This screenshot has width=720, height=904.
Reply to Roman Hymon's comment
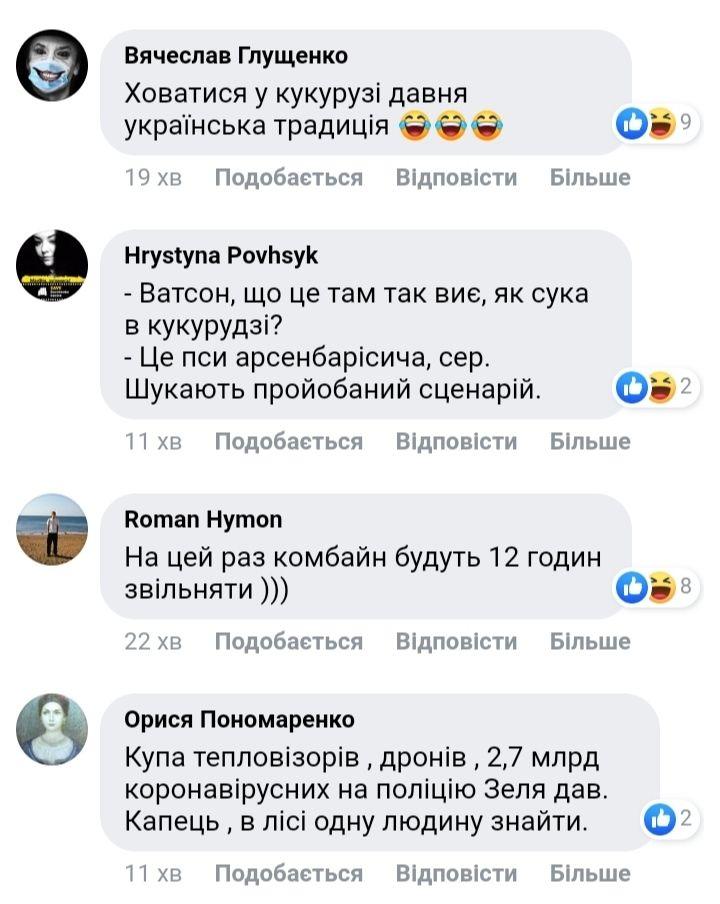click(456, 641)
